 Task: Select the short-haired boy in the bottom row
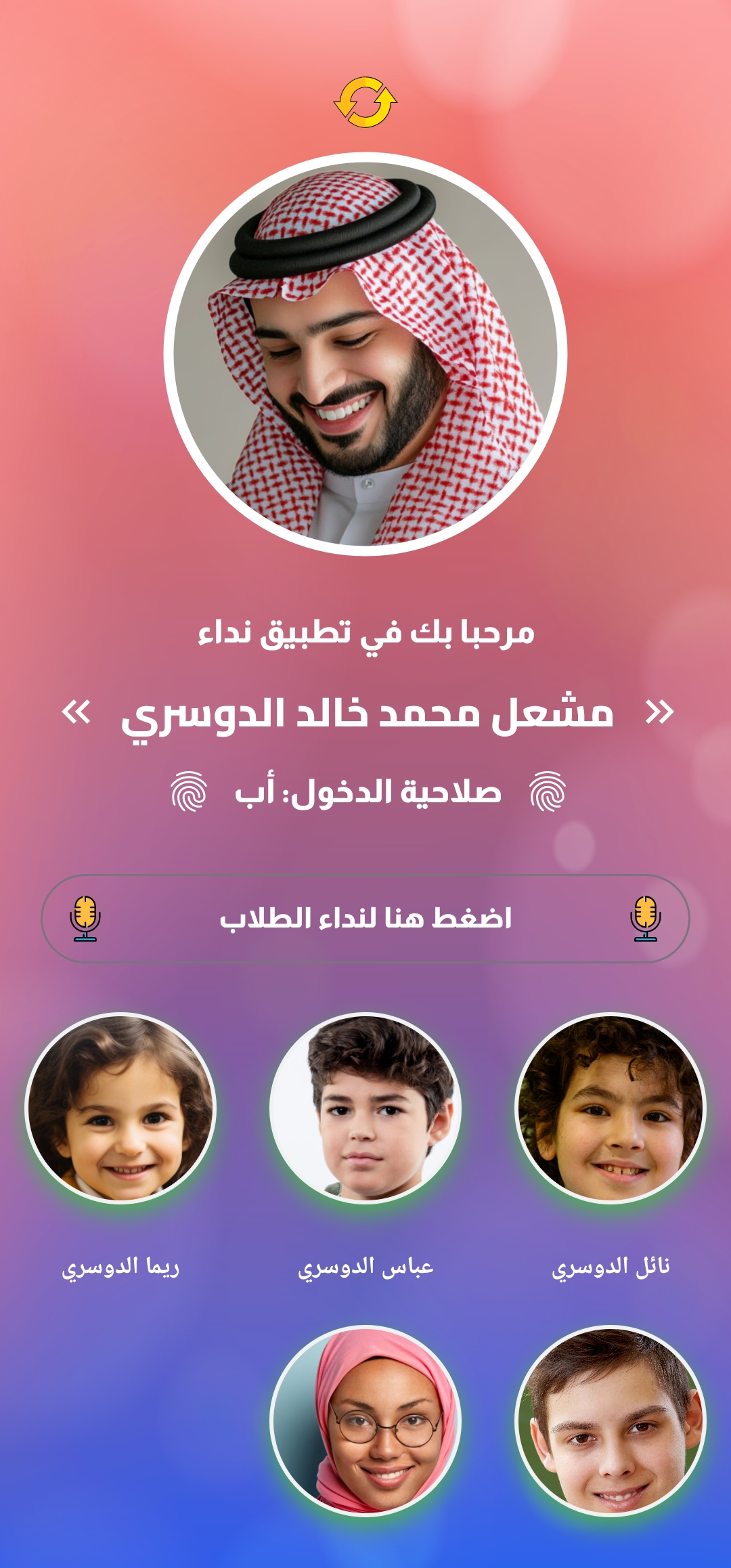611,1421
